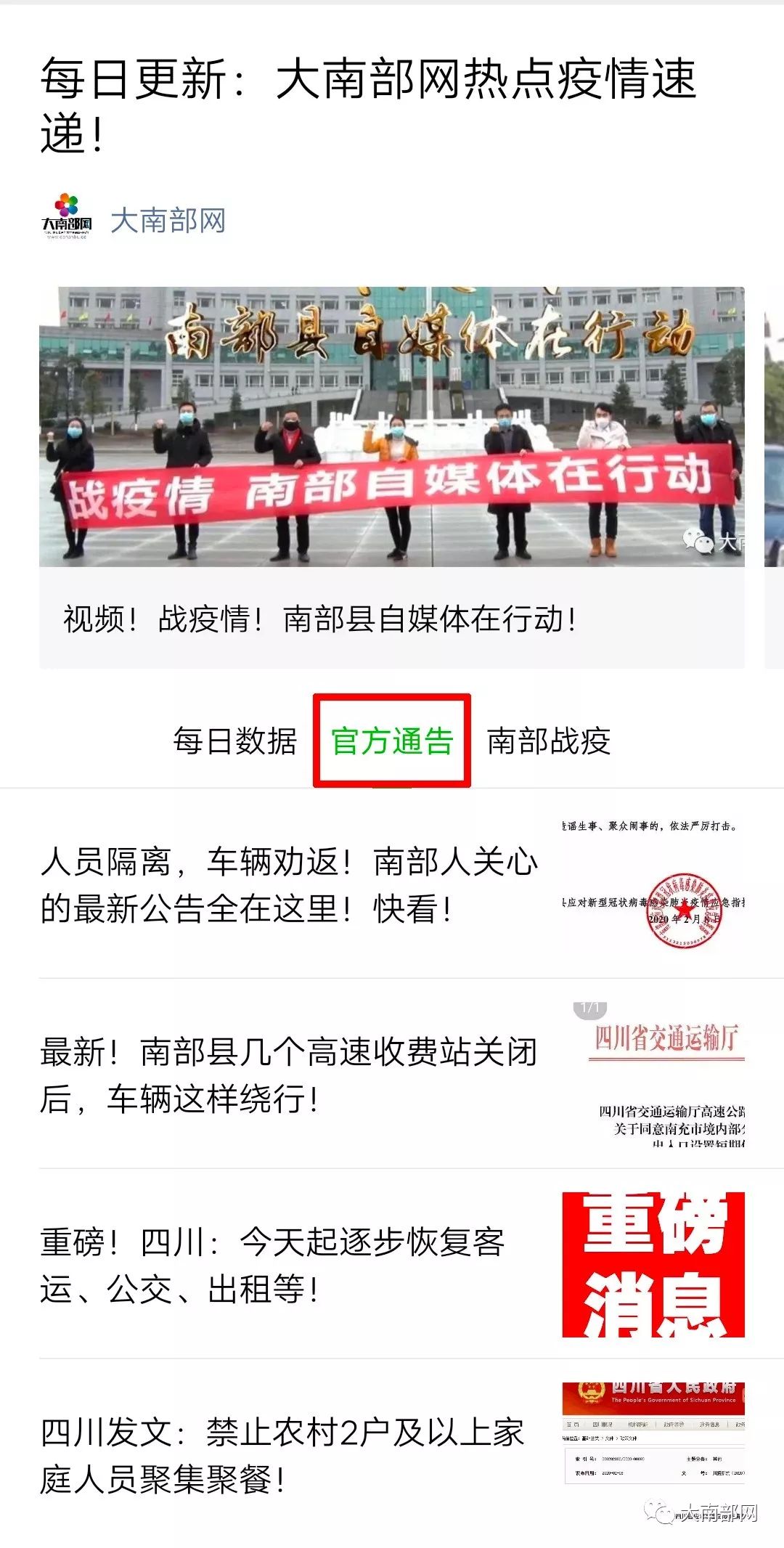Switch to the 每日数据 tab
The height and width of the screenshot is (1548, 784).
pos(234,741)
